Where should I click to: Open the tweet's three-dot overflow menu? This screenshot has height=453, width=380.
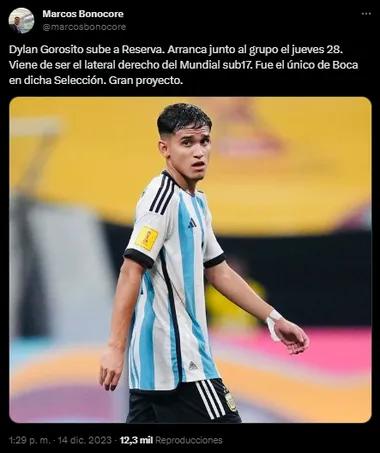coord(366,14)
